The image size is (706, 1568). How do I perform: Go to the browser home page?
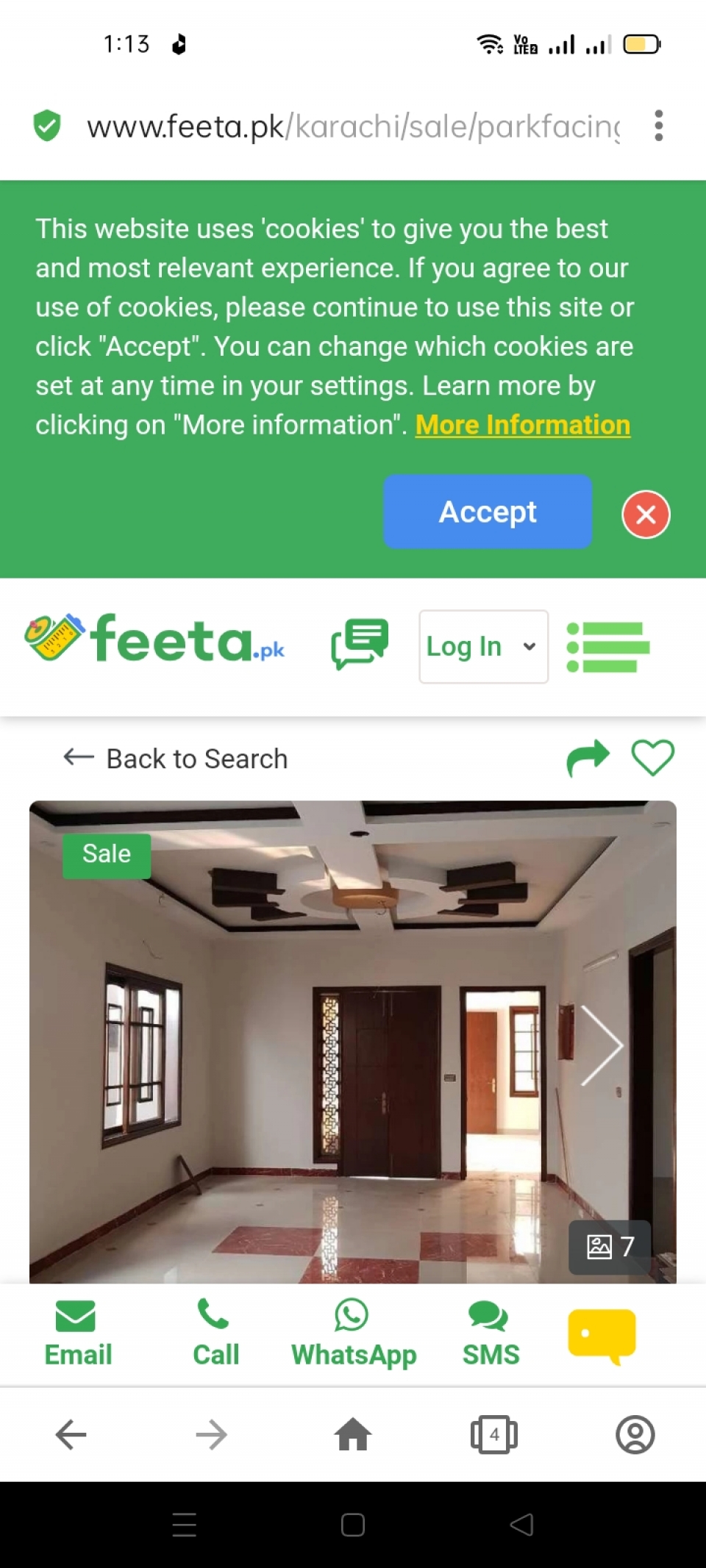coord(353,1434)
